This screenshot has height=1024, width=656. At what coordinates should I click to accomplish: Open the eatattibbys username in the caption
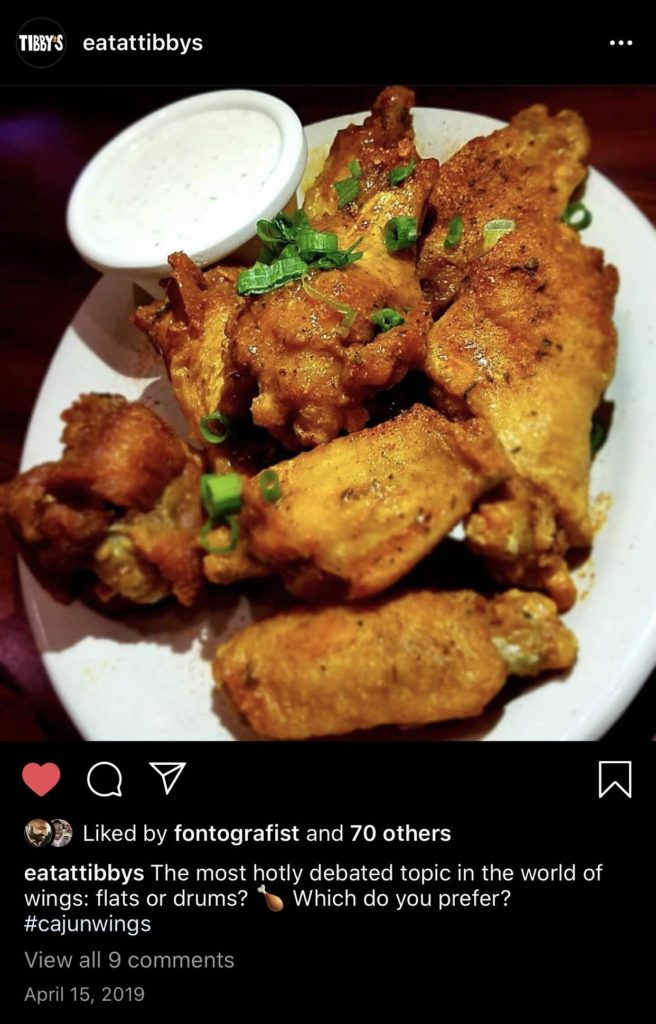coord(84,872)
